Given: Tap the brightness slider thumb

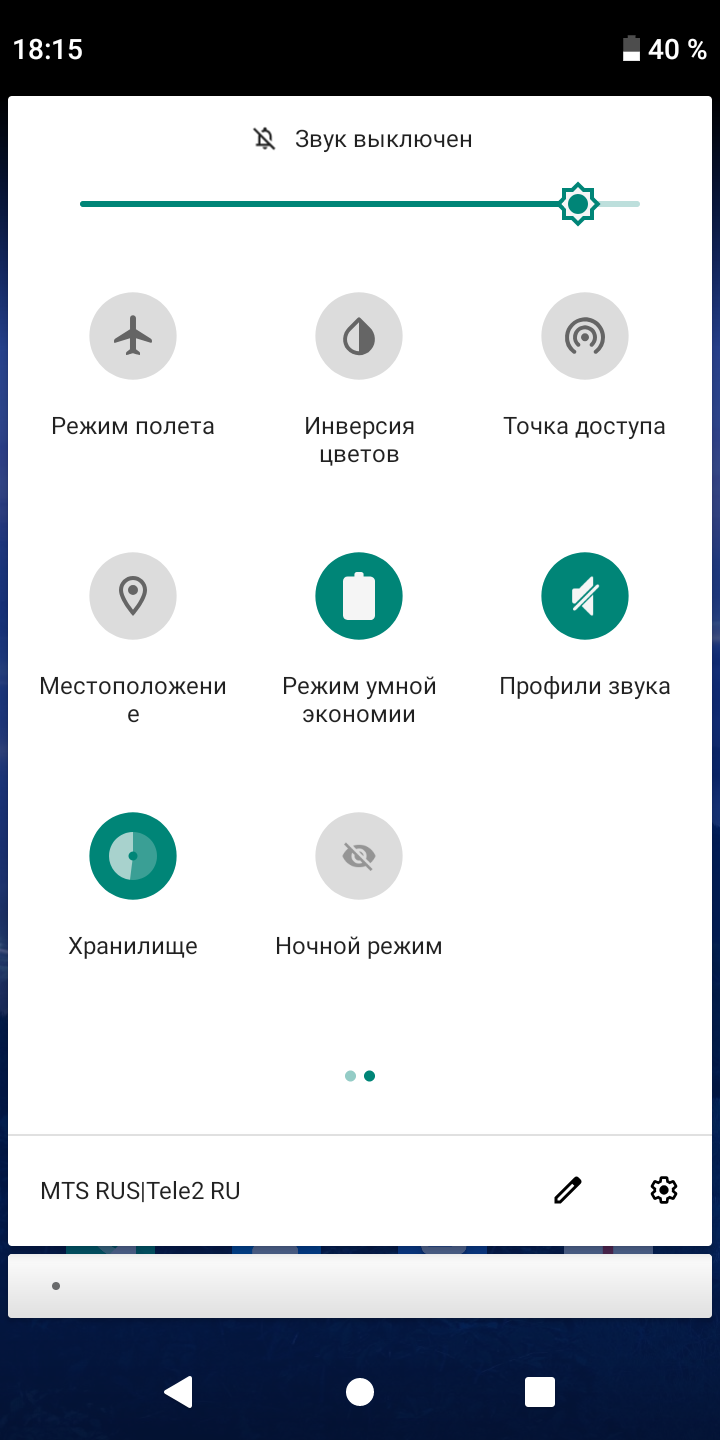Looking at the screenshot, I should (578, 204).
